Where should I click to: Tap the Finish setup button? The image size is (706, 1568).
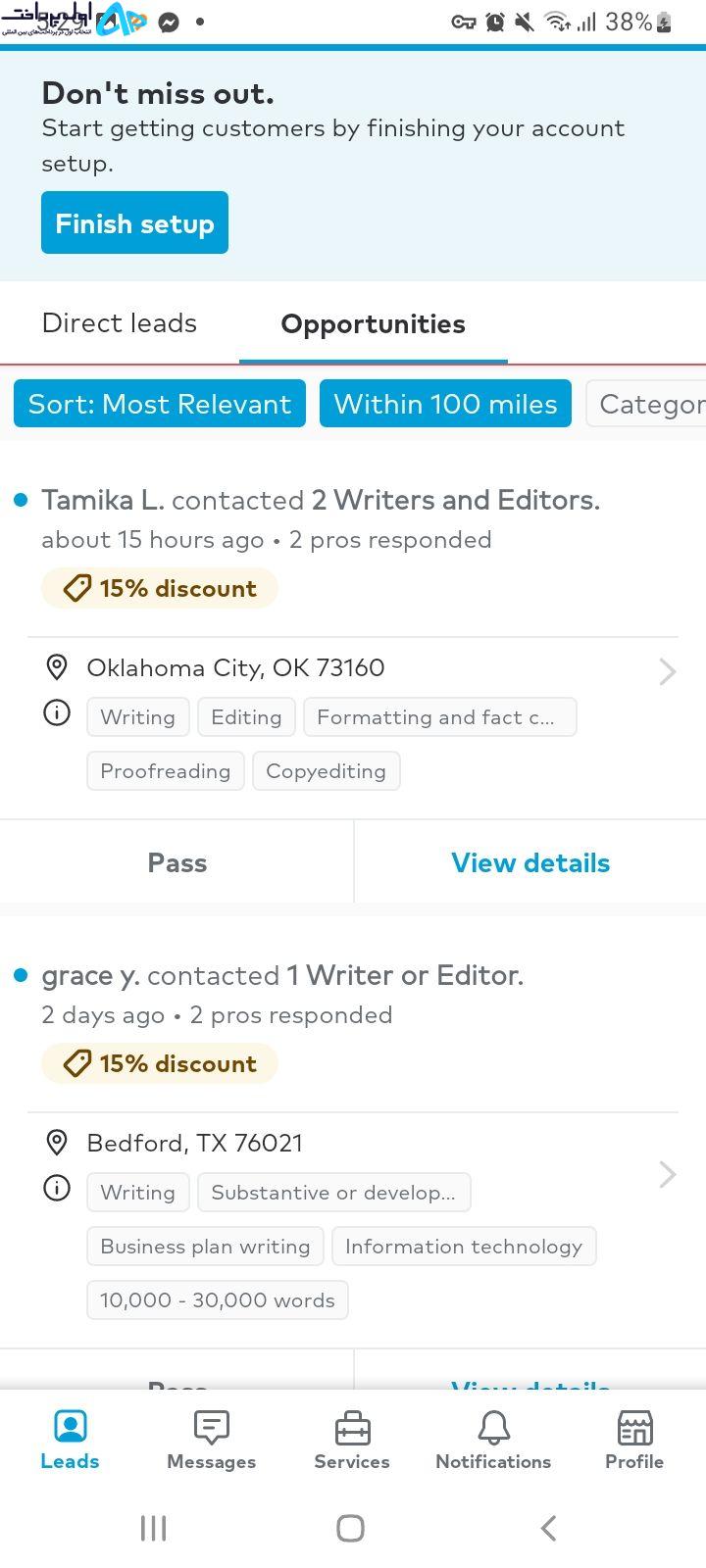pos(134,222)
